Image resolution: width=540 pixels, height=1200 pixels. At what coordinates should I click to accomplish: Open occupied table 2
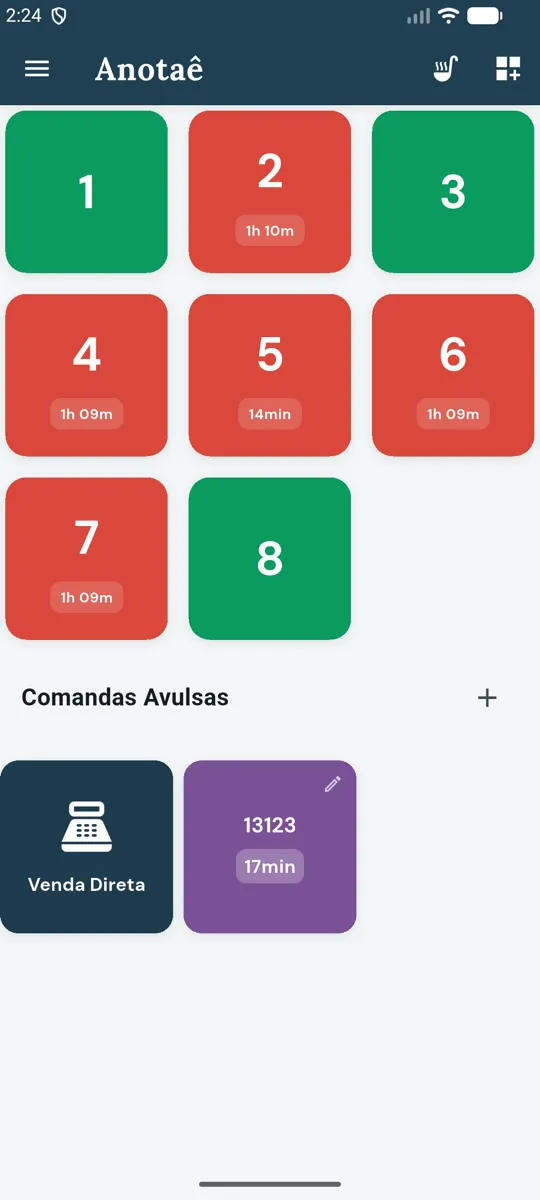tap(270, 192)
